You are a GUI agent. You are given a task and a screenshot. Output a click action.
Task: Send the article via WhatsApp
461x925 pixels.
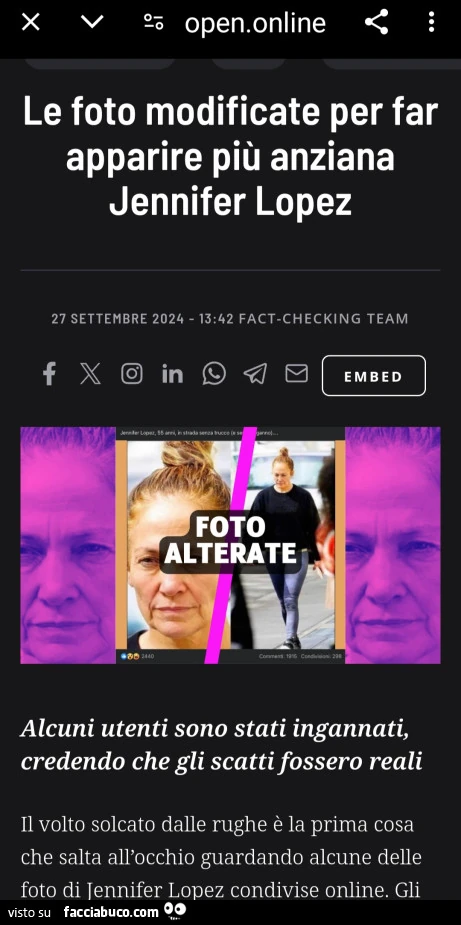click(x=214, y=374)
